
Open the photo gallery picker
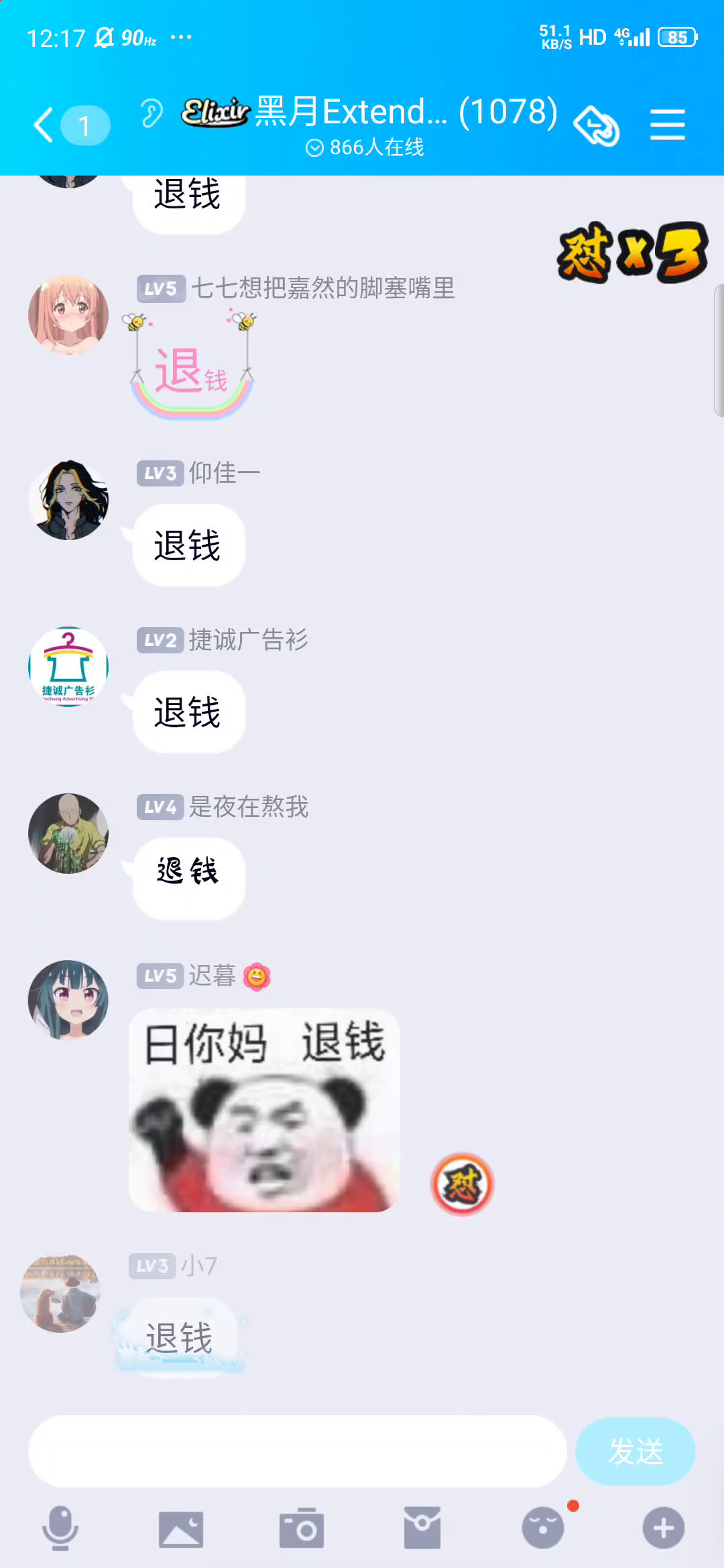point(181,1530)
